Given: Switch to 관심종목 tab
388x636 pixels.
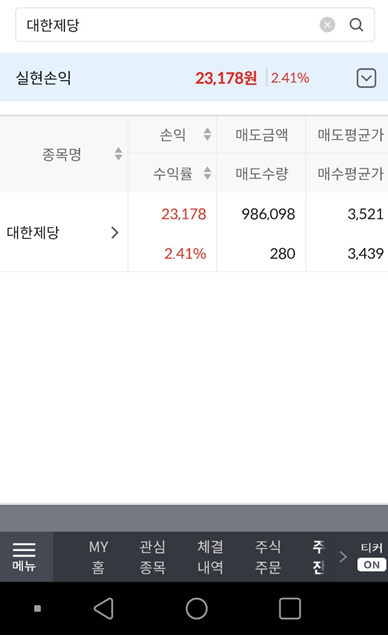Looking at the screenshot, I should pyautogui.click(x=152, y=557).
